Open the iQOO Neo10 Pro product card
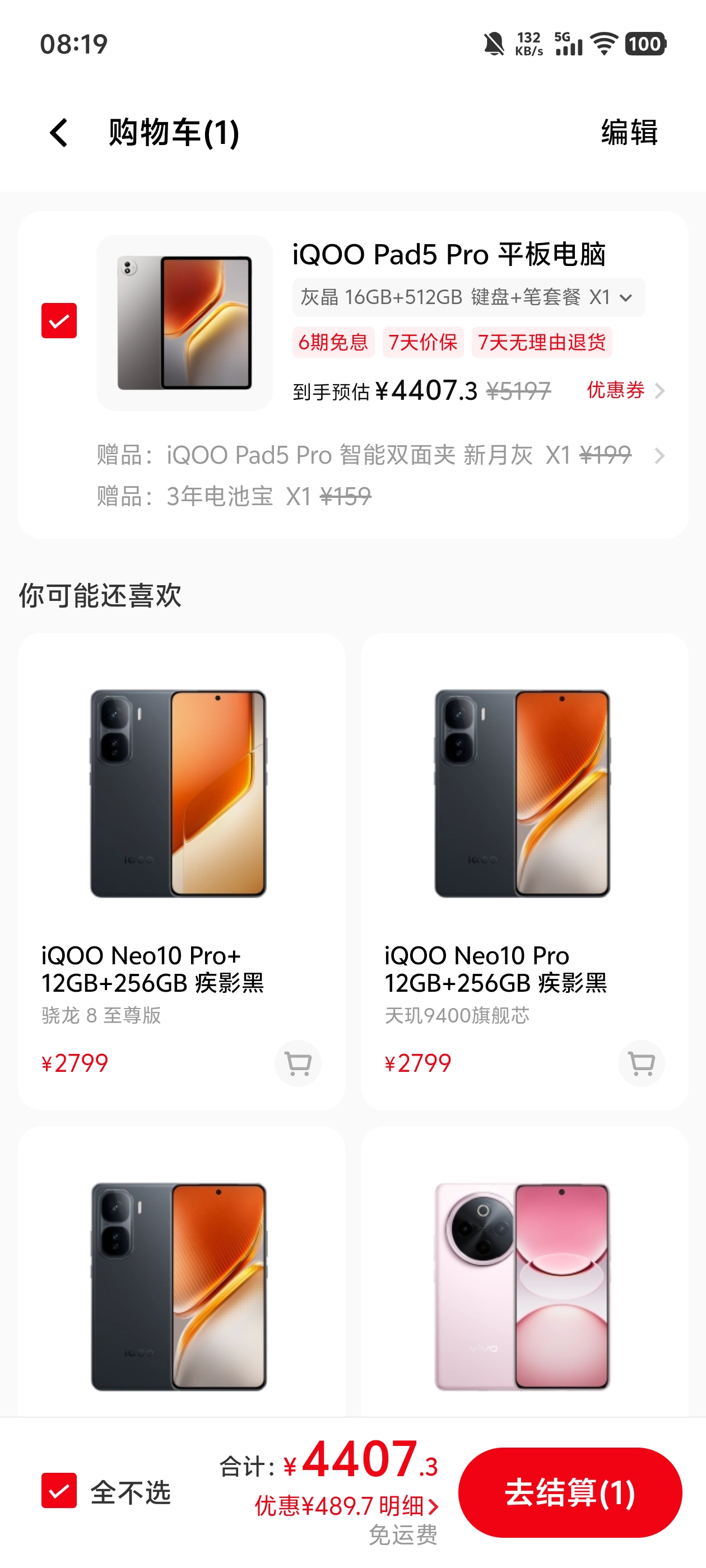The image size is (706, 1568). [x=524, y=852]
